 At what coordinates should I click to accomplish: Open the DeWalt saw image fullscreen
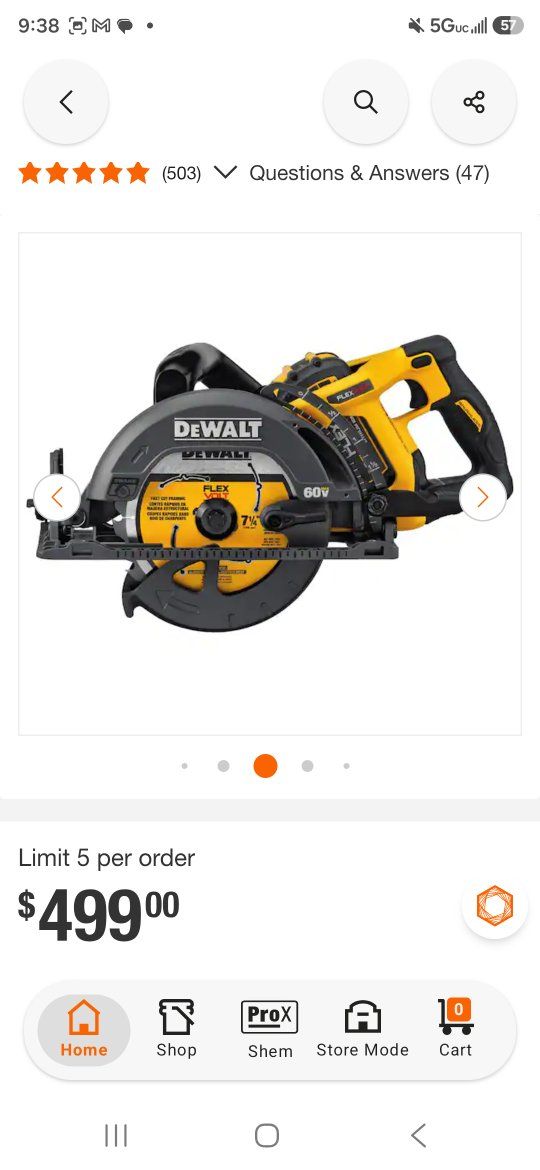[270, 484]
